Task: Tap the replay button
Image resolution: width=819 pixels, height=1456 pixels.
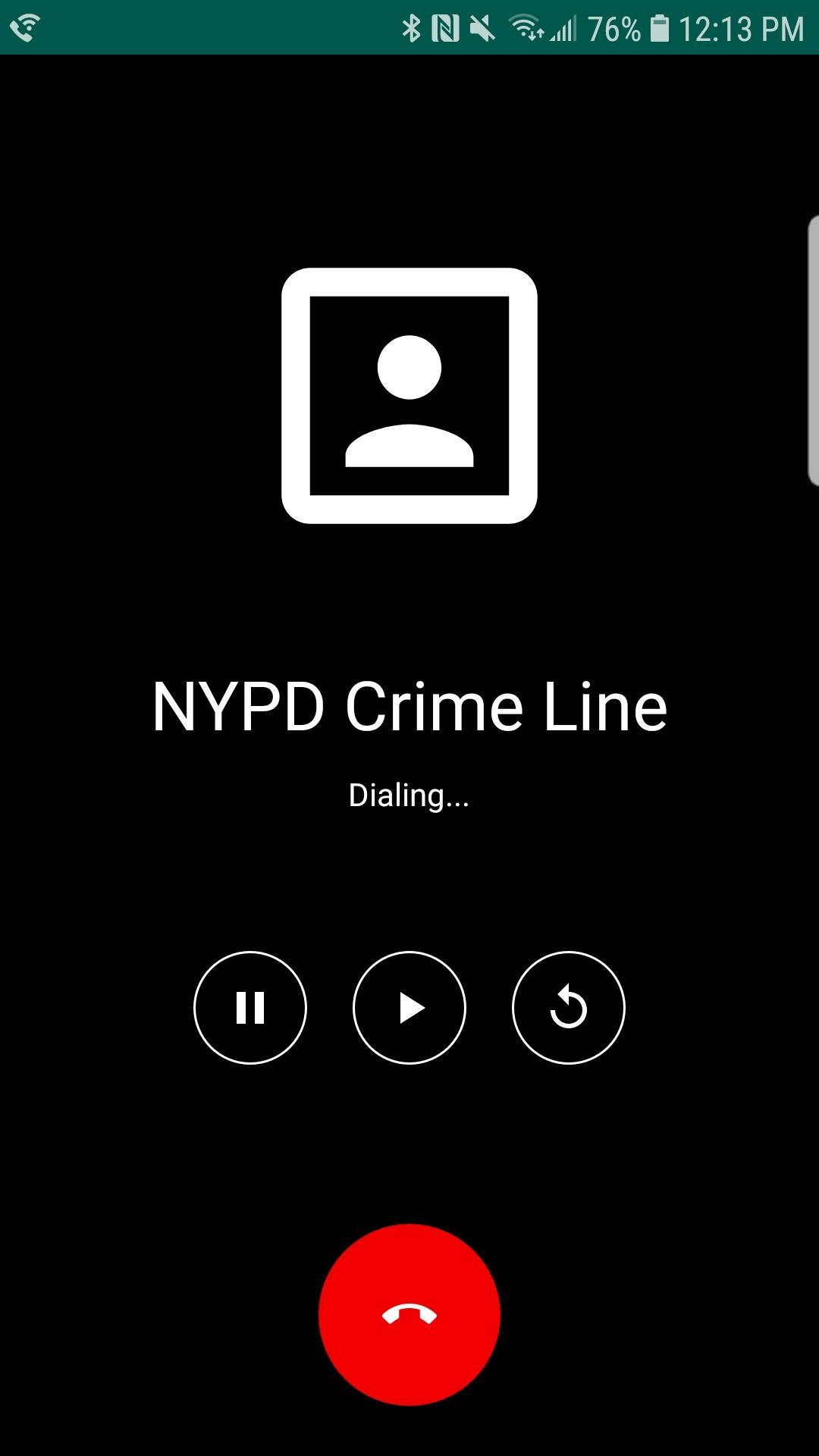Action: coord(569,1008)
